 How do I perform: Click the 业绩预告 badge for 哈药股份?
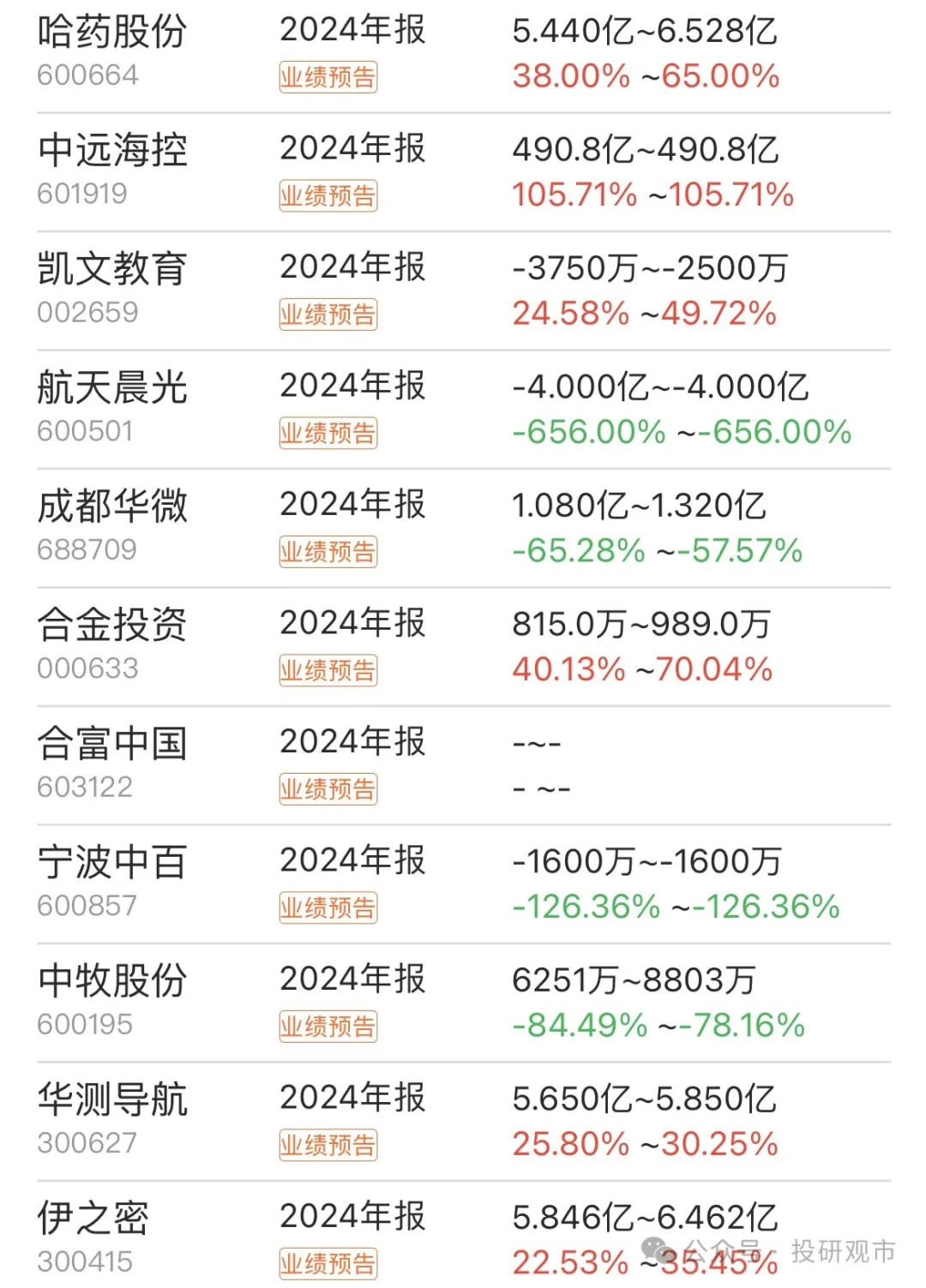pyautogui.click(x=327, y=78)
